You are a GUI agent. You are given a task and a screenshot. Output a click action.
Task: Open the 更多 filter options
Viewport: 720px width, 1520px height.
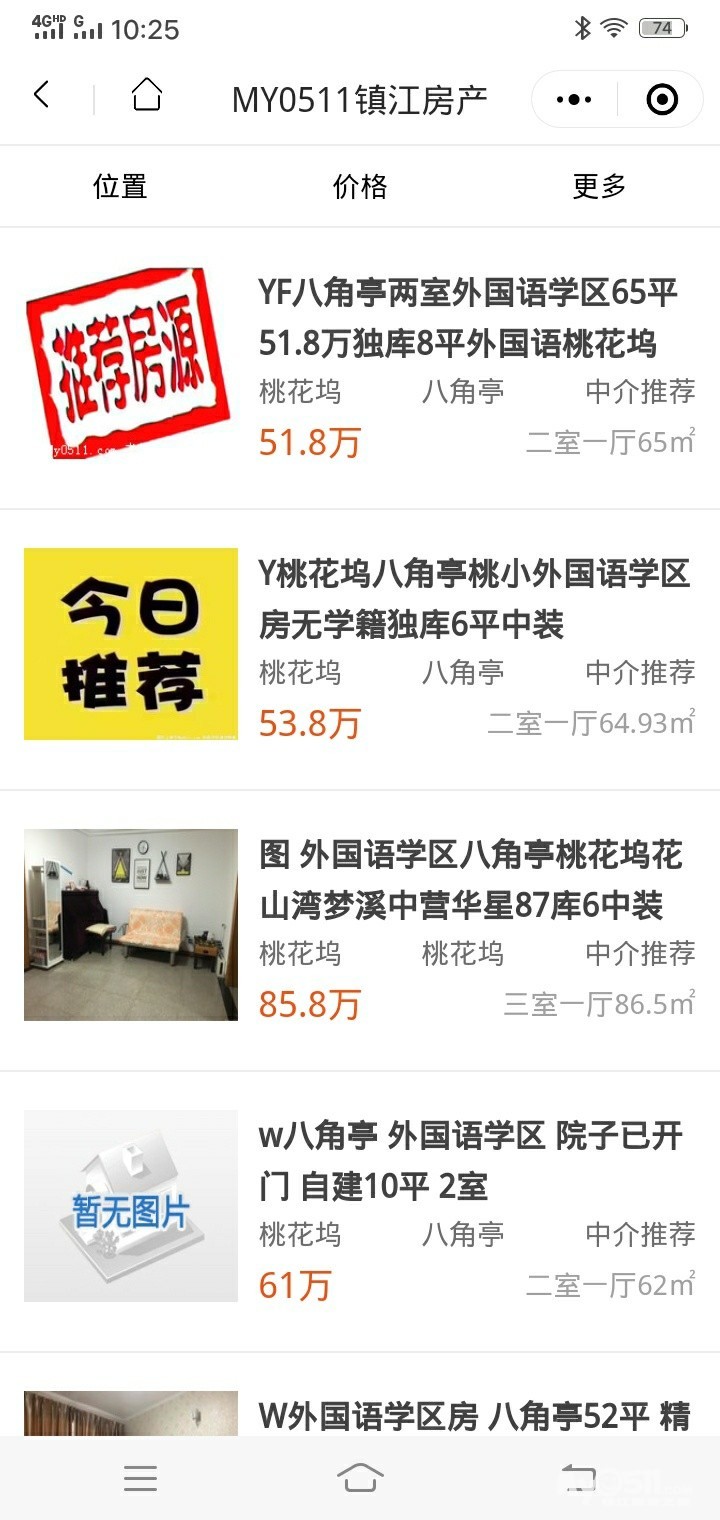[x=599, y=187]
